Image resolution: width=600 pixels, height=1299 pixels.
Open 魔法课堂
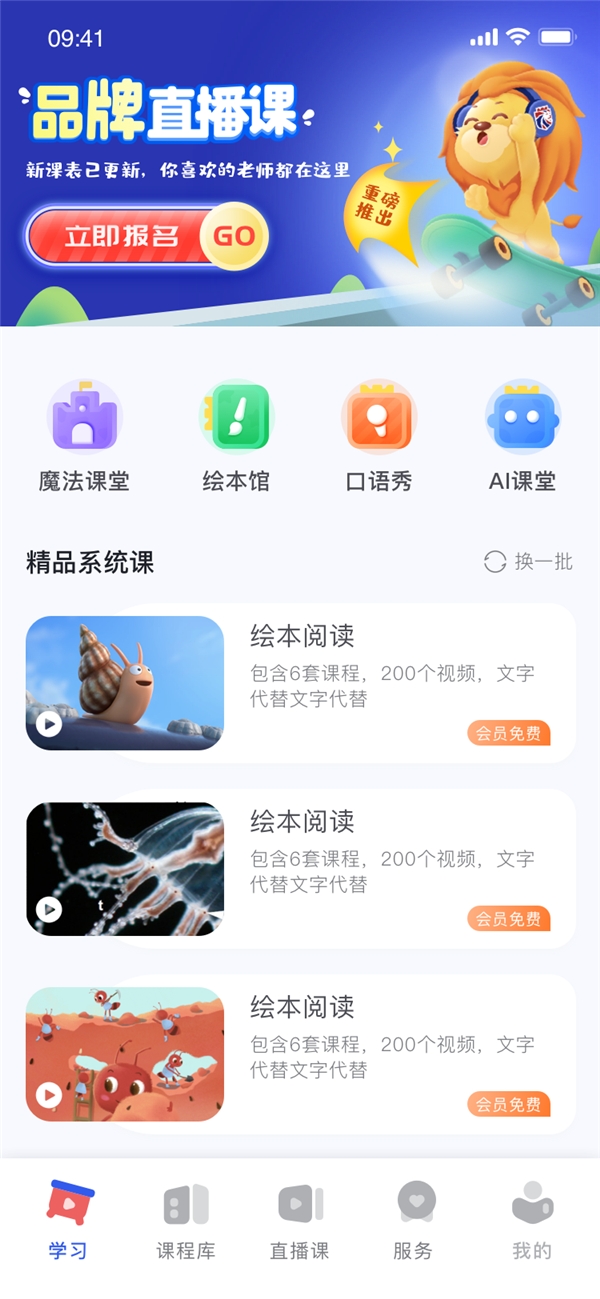pos(84,437)
